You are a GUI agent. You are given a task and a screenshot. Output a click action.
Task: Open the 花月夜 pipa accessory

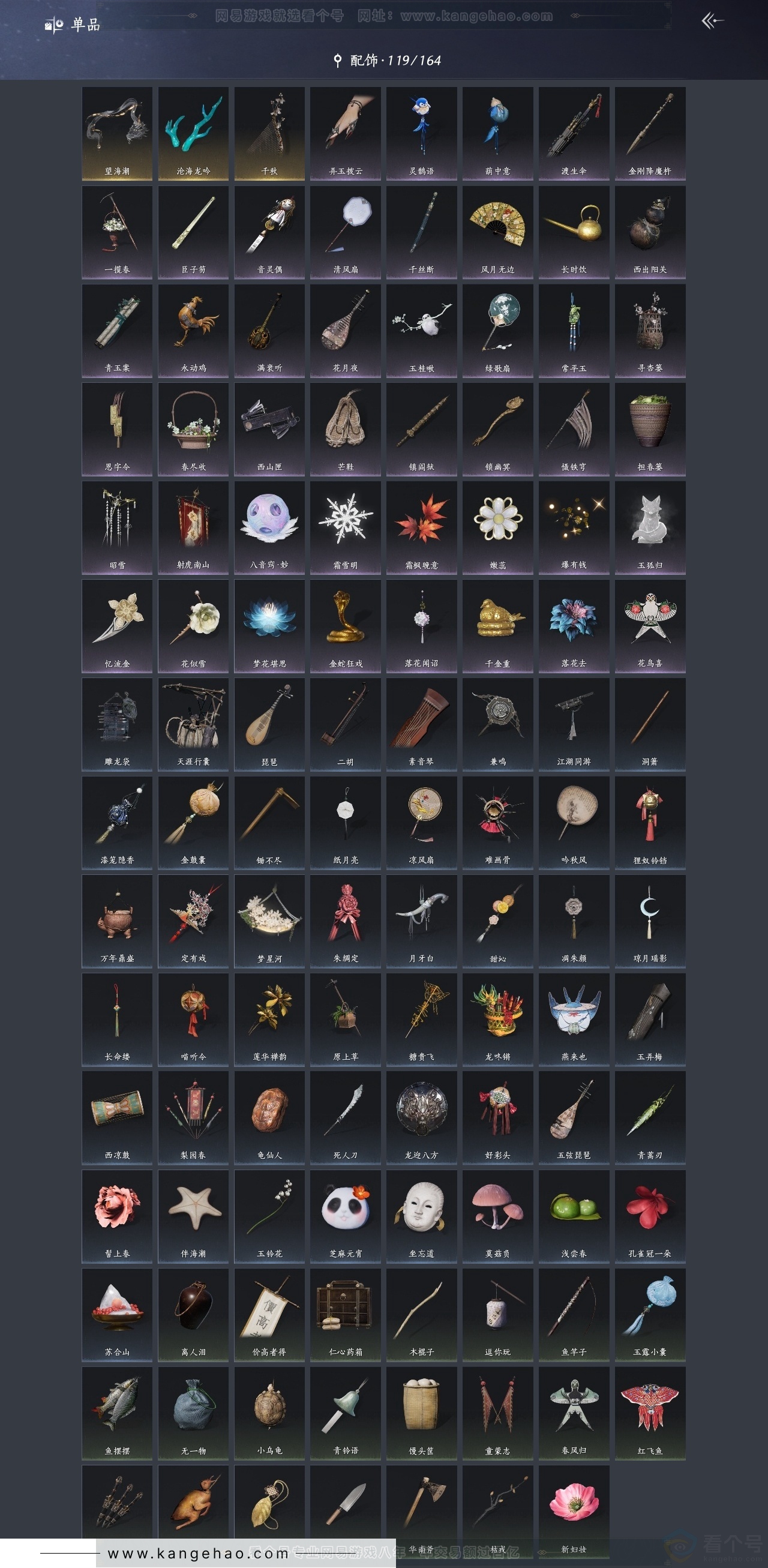[x=346, y=330]
